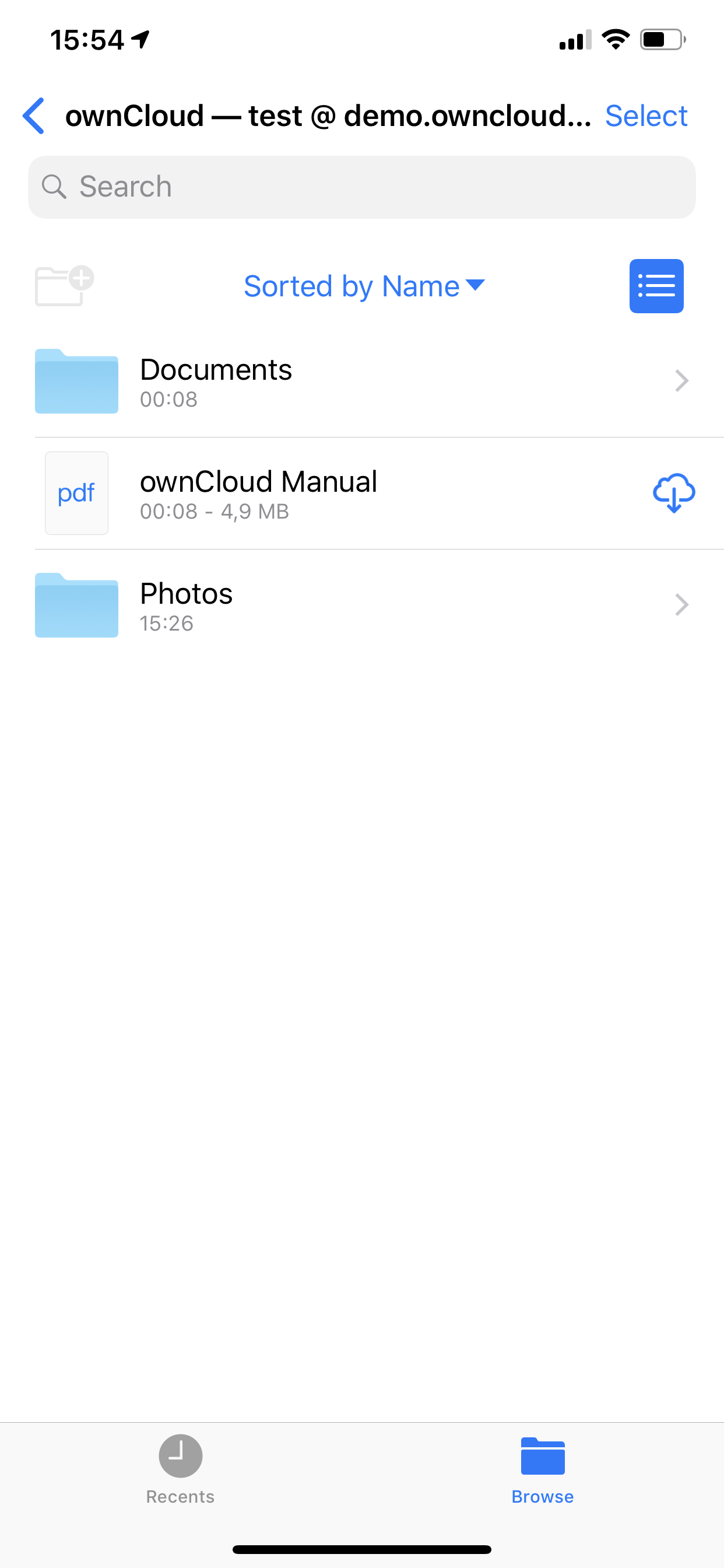Focus the Search field
724x1568 pixels.
click(x=362, y=187)
